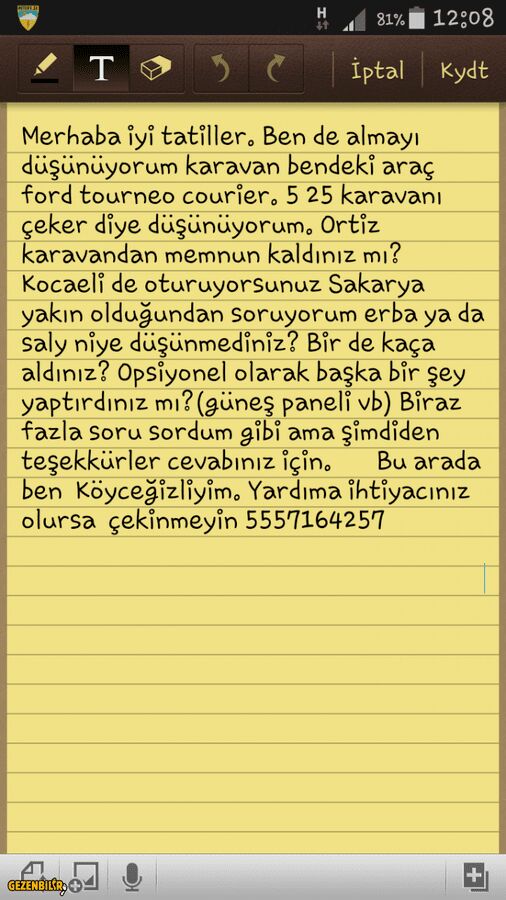Redo the last undone action

click(x=276, y=69)
